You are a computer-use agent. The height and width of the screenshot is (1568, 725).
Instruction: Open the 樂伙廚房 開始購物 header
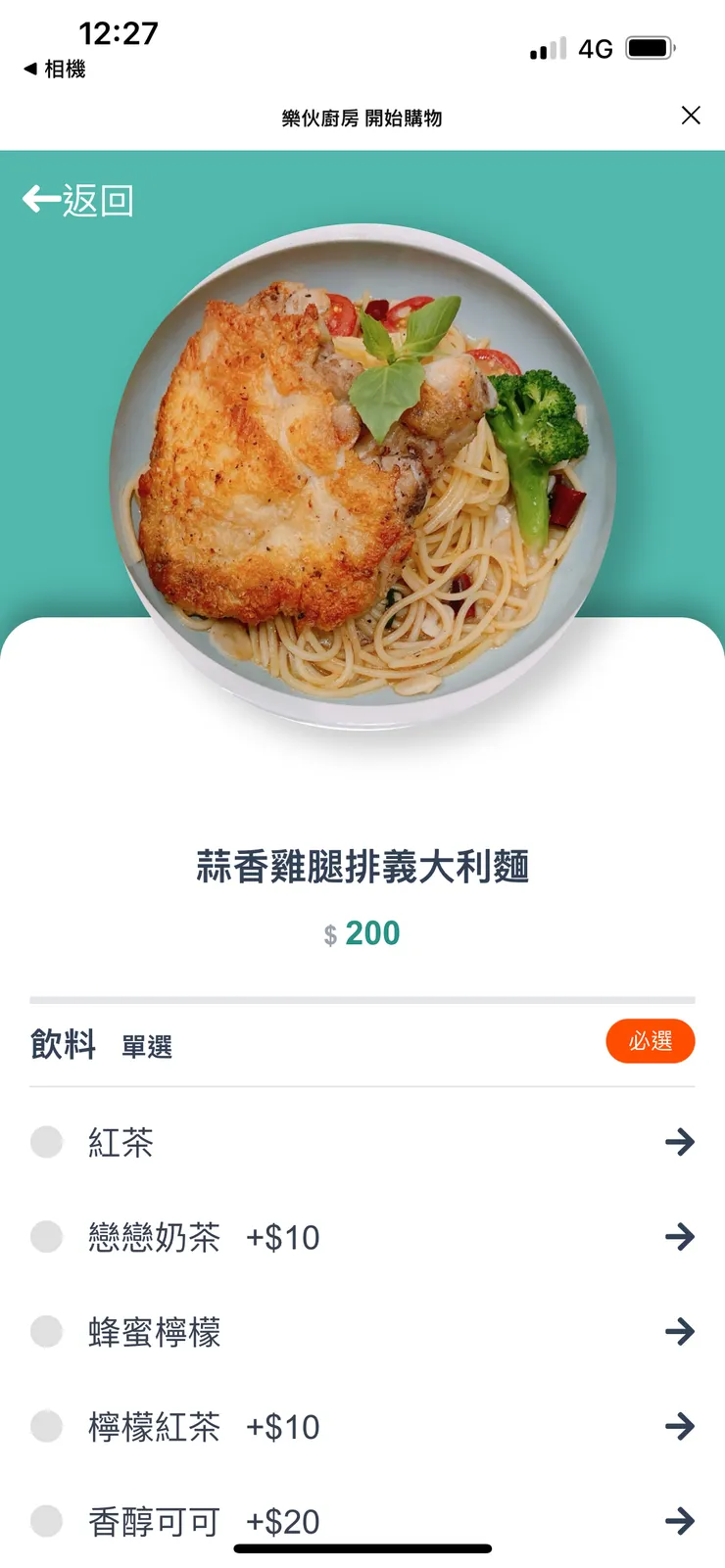[362, 117]
